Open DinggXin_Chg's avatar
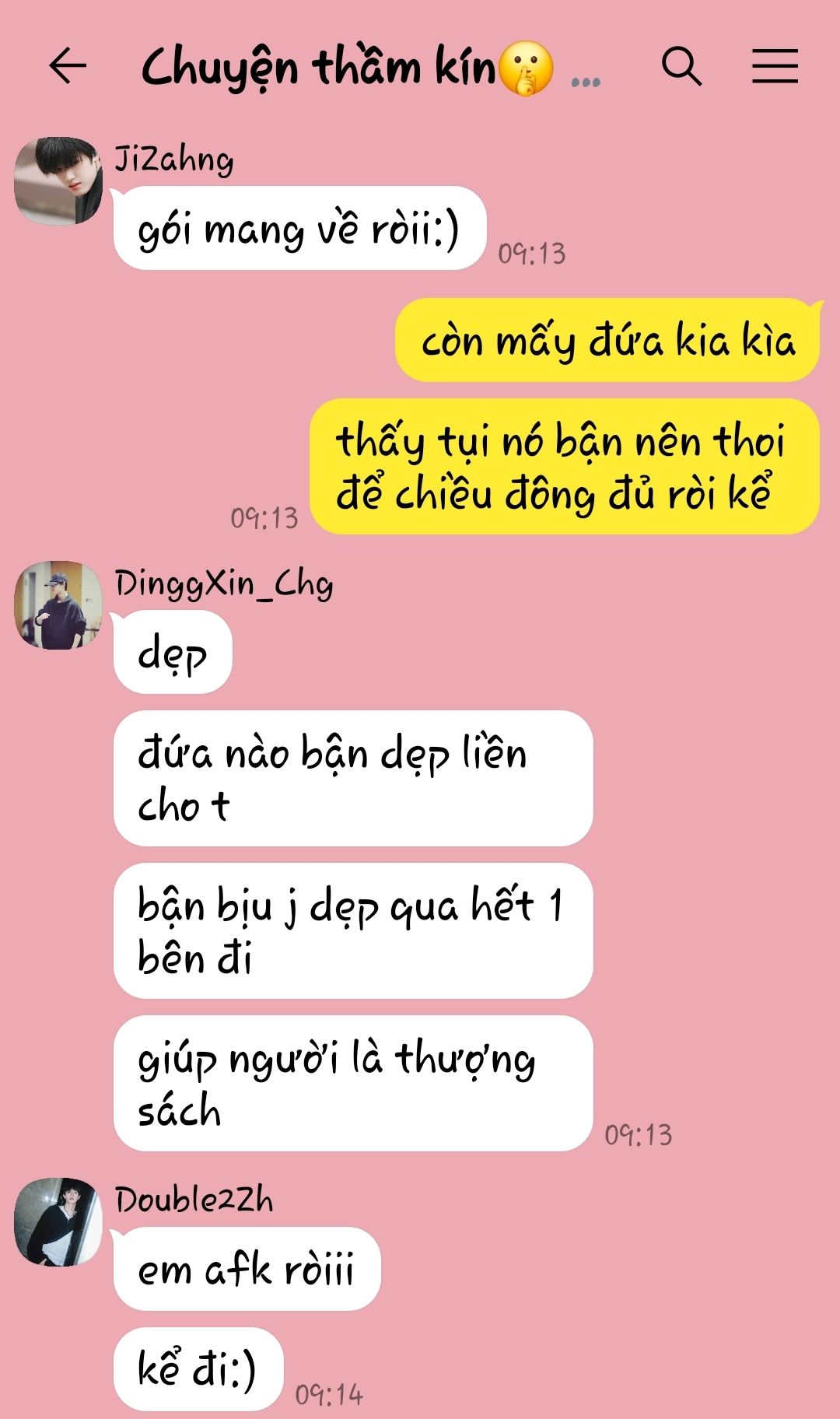This screenshot has height=1419, width=840. pyautogui.click(x=58, y=605)
